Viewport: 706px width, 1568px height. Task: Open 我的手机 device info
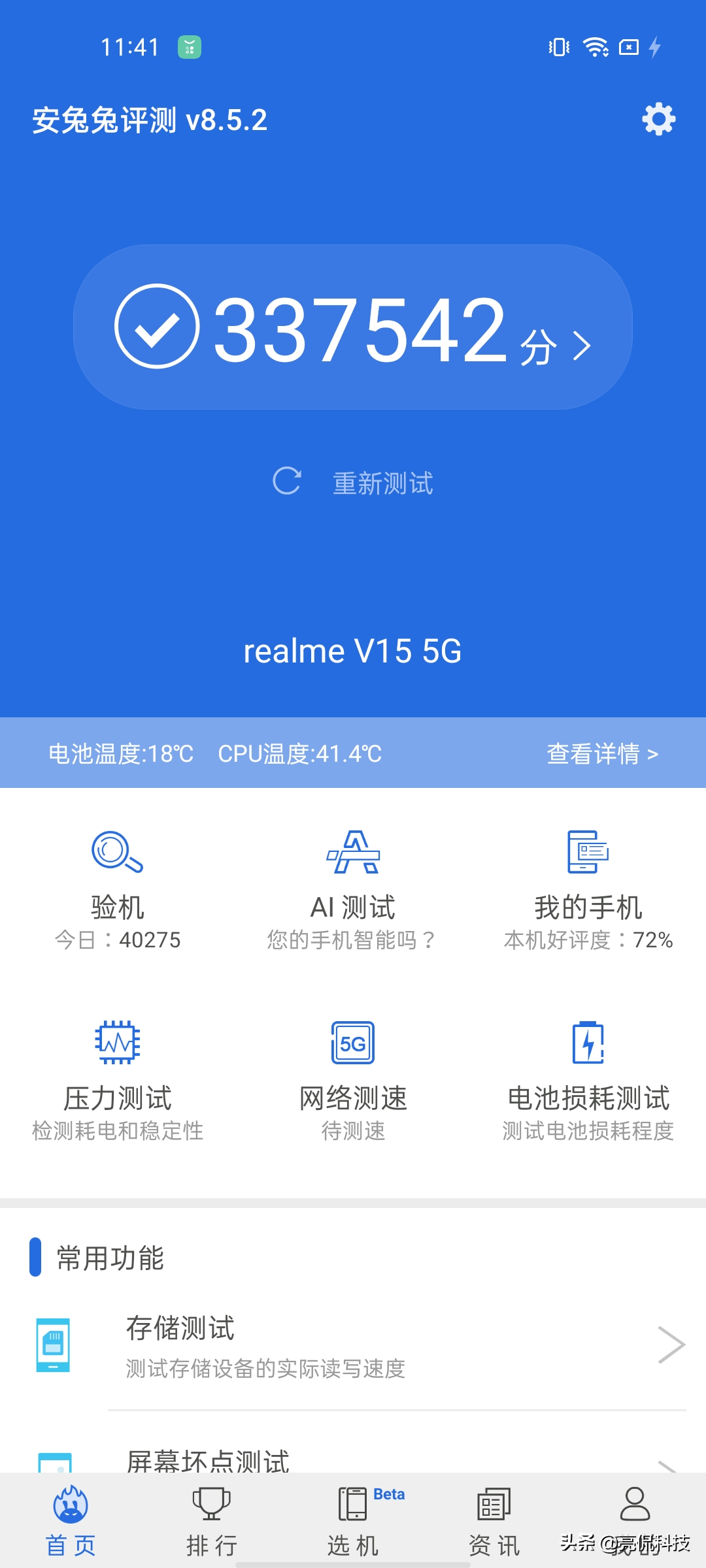tap(588, 889)
